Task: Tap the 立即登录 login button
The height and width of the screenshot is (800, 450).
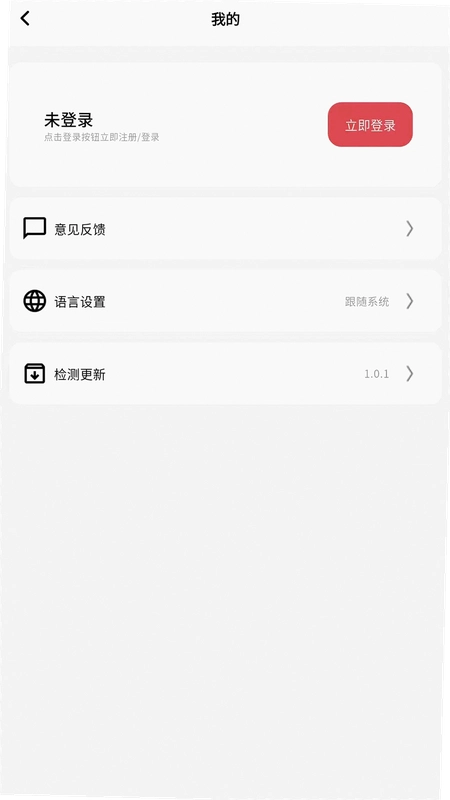Action: coord(370,124)
